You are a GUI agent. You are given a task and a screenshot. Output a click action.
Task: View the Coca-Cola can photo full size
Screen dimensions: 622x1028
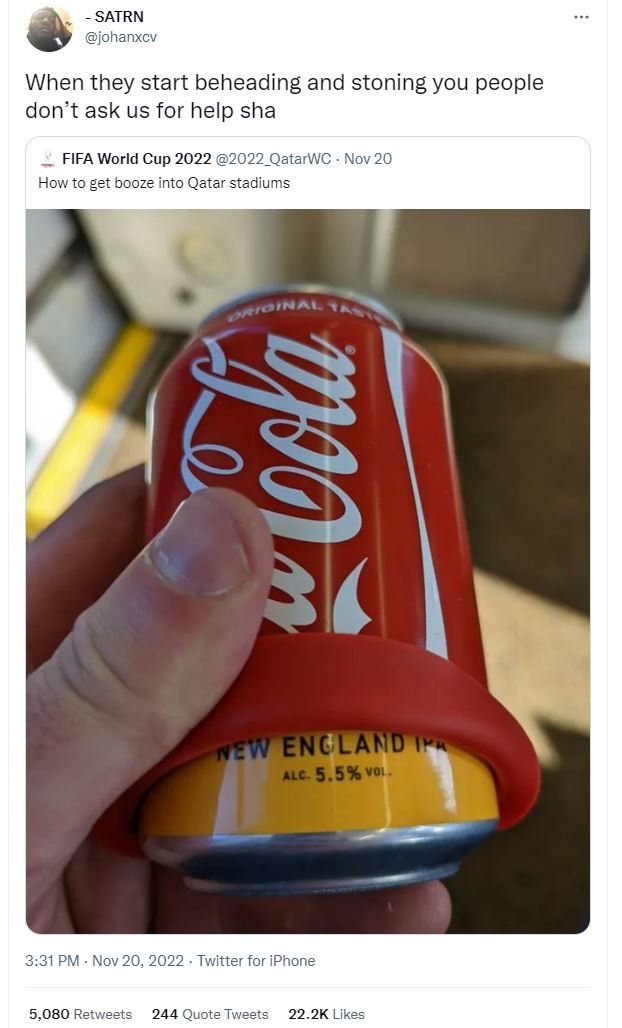pyautogui.click(x=308, y=570)
